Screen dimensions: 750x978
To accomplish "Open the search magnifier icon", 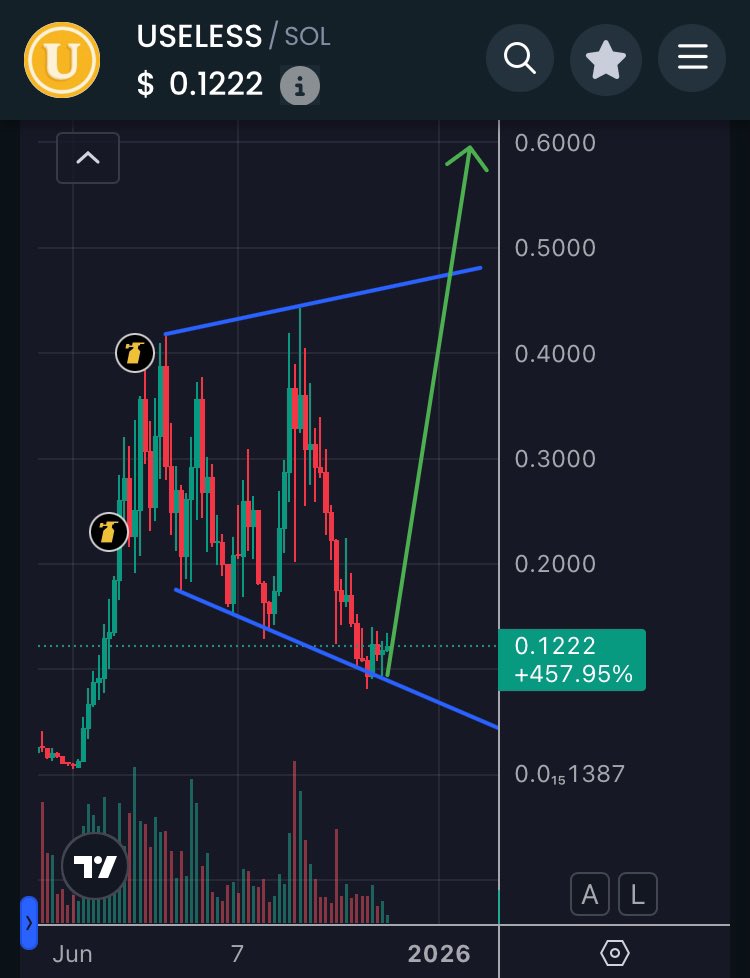I will click(520, 59).
